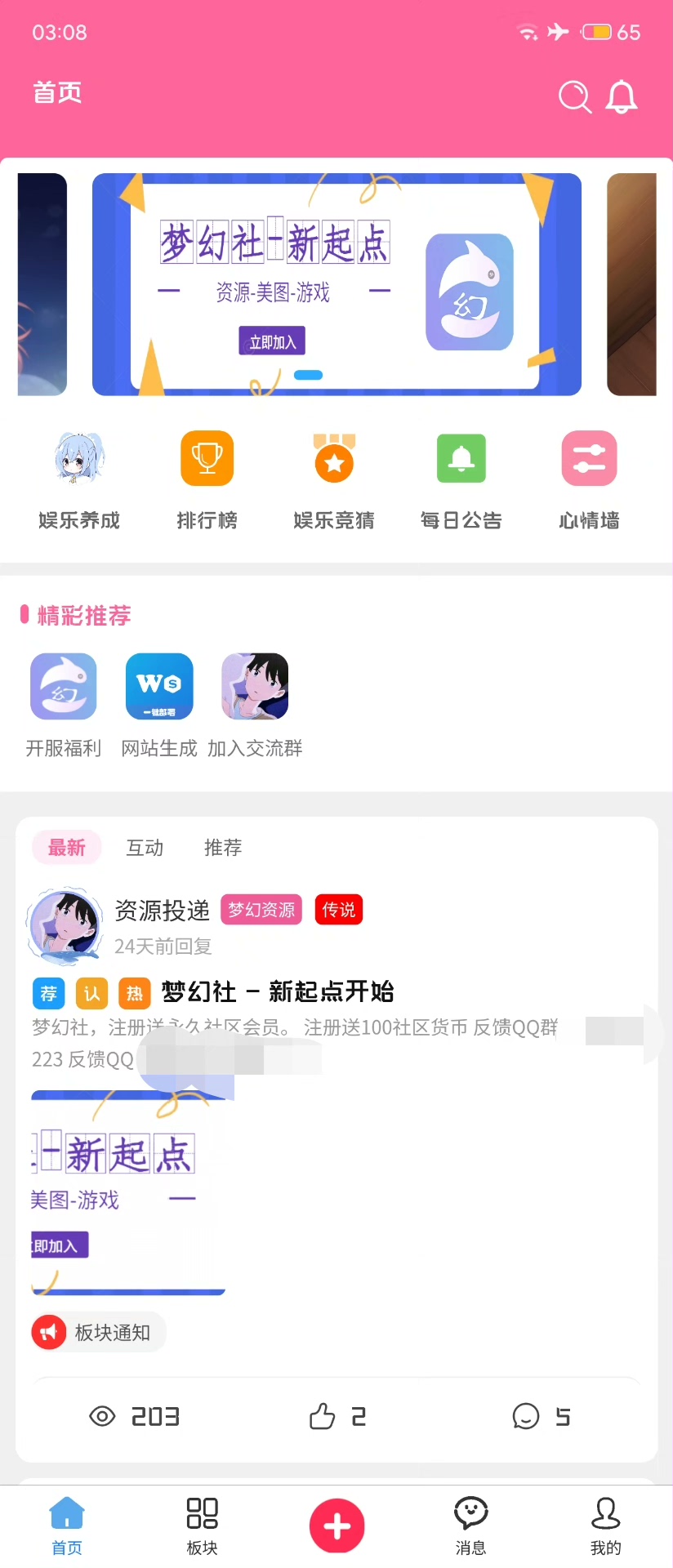Open 加入交流群 recommendation
Screen dimensions: 673x1568
[255, 702]
